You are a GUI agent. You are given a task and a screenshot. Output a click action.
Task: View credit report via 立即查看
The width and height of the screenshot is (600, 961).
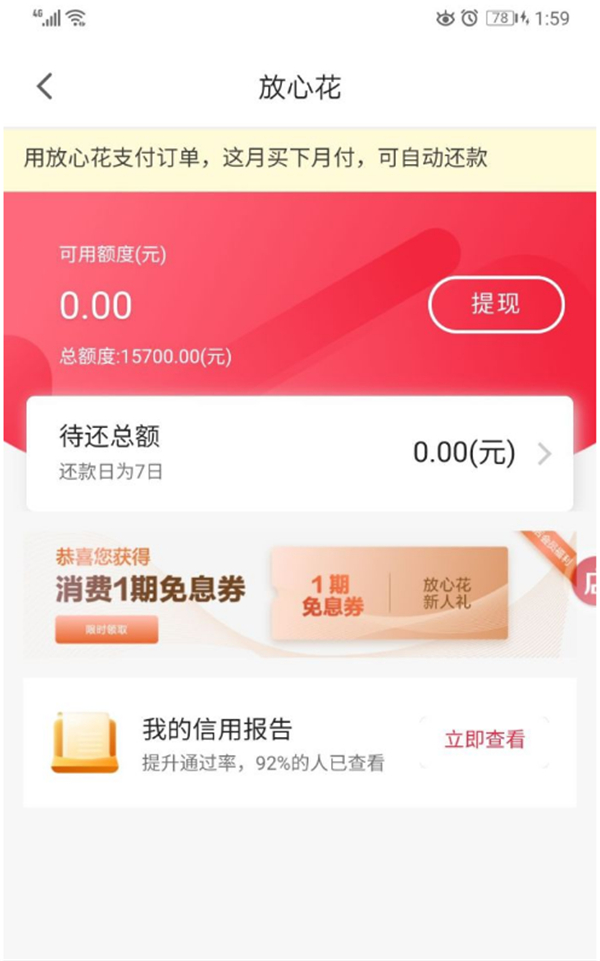pos(484,740)
